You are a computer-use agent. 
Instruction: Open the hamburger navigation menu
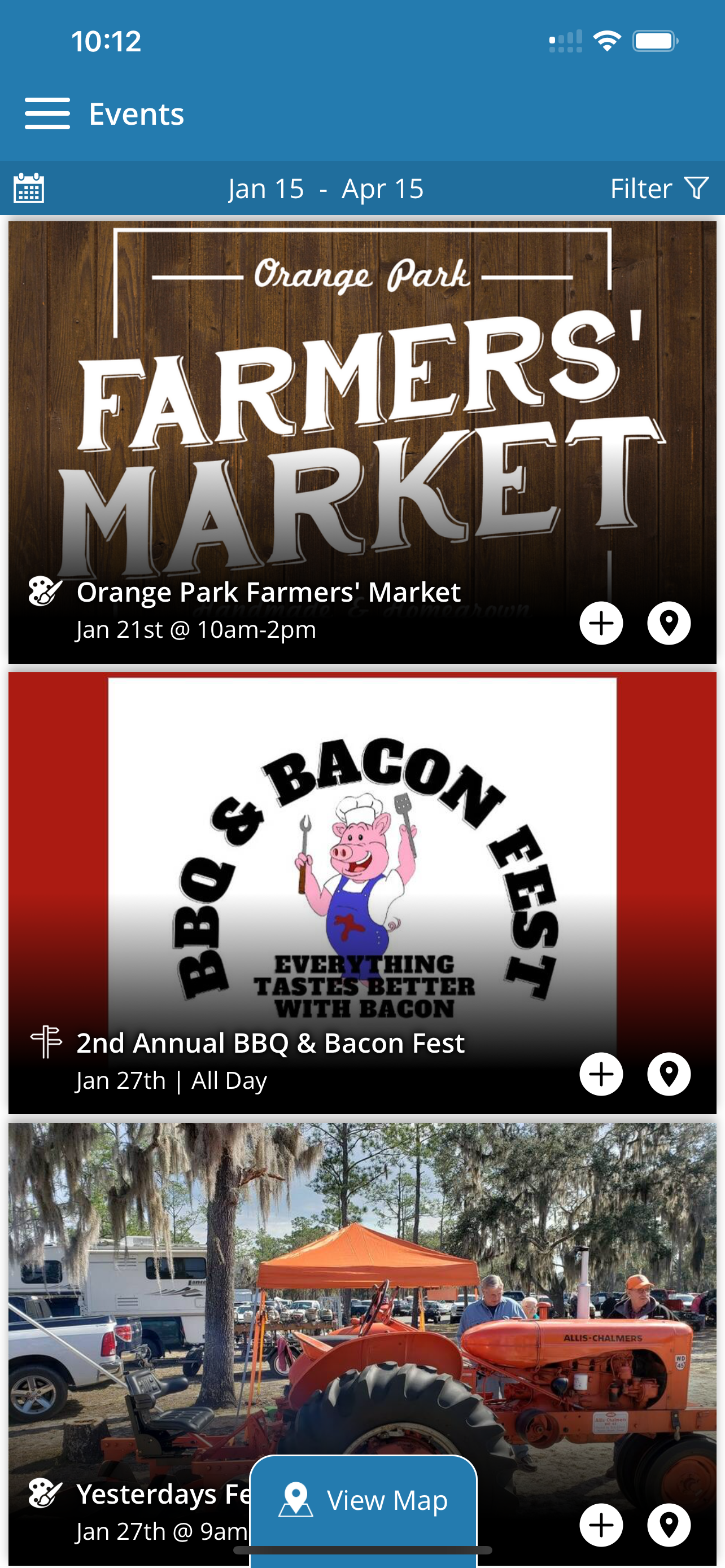(x=47, y=114)
